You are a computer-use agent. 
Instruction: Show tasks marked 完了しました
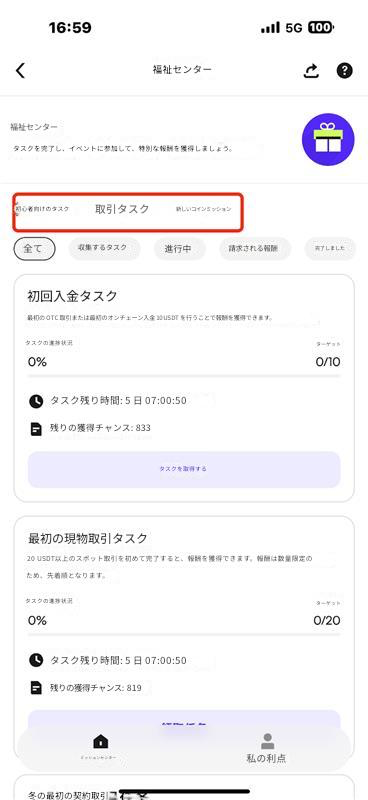click(x=330, y=248)
